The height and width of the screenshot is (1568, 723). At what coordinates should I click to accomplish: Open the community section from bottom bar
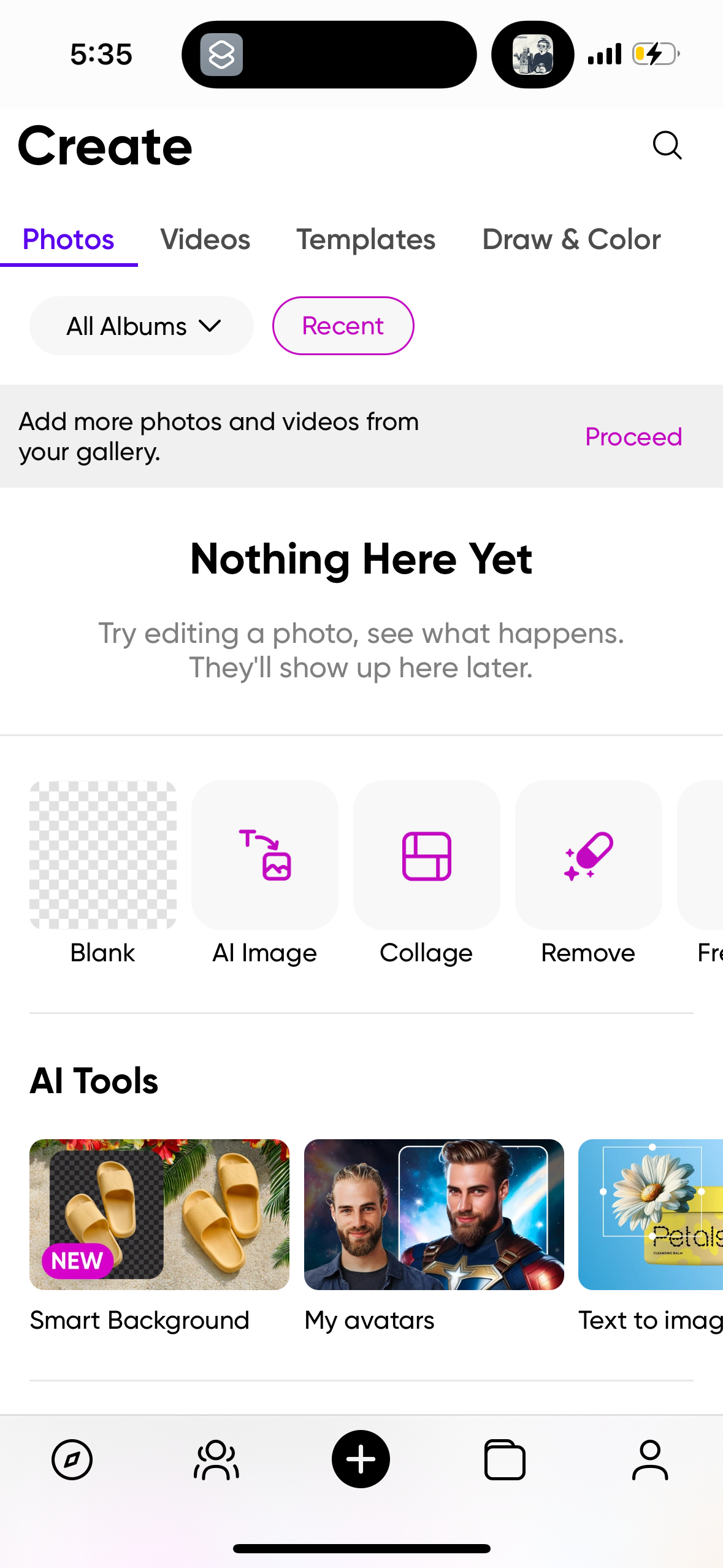click(216, 1459)
